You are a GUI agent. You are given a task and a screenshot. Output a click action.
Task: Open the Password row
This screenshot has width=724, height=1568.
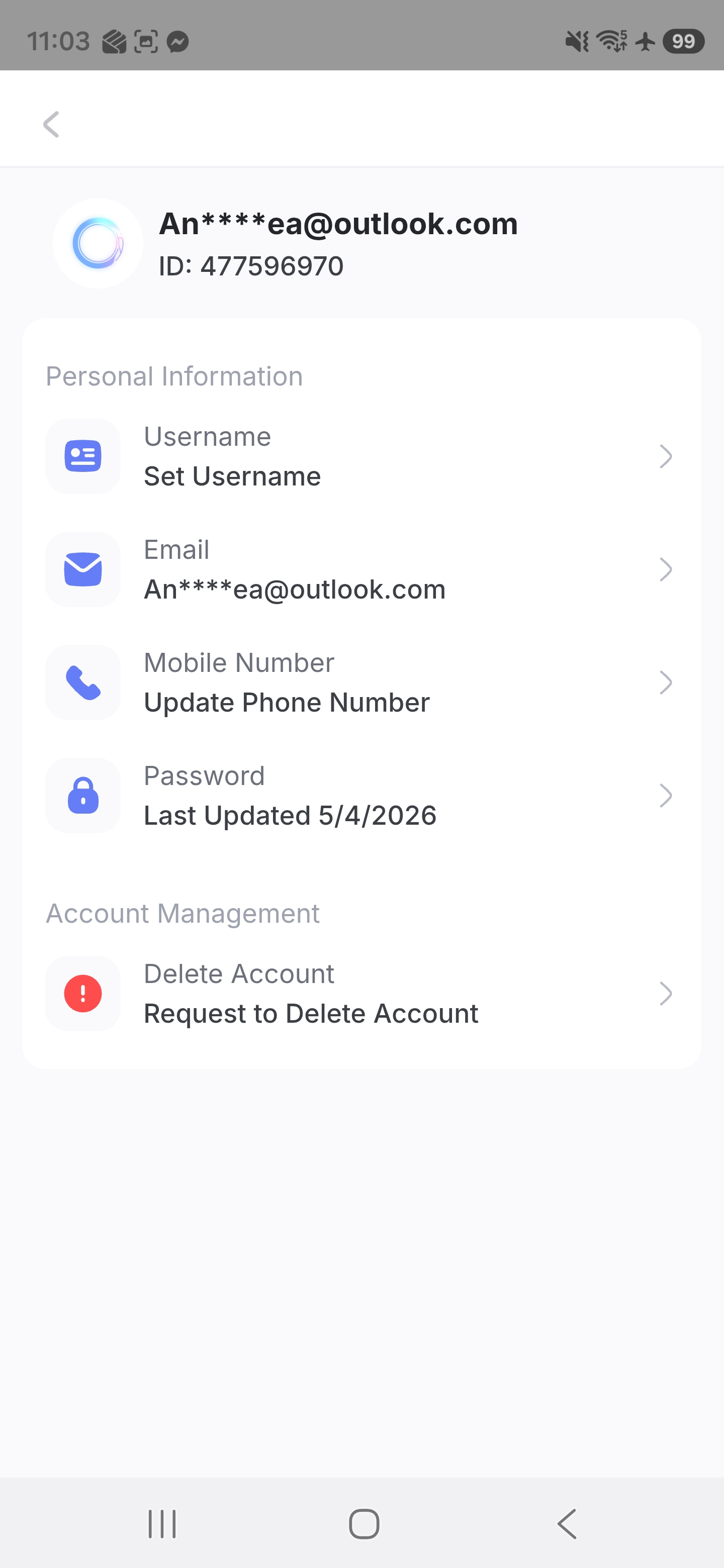click(x=361, y=796)
